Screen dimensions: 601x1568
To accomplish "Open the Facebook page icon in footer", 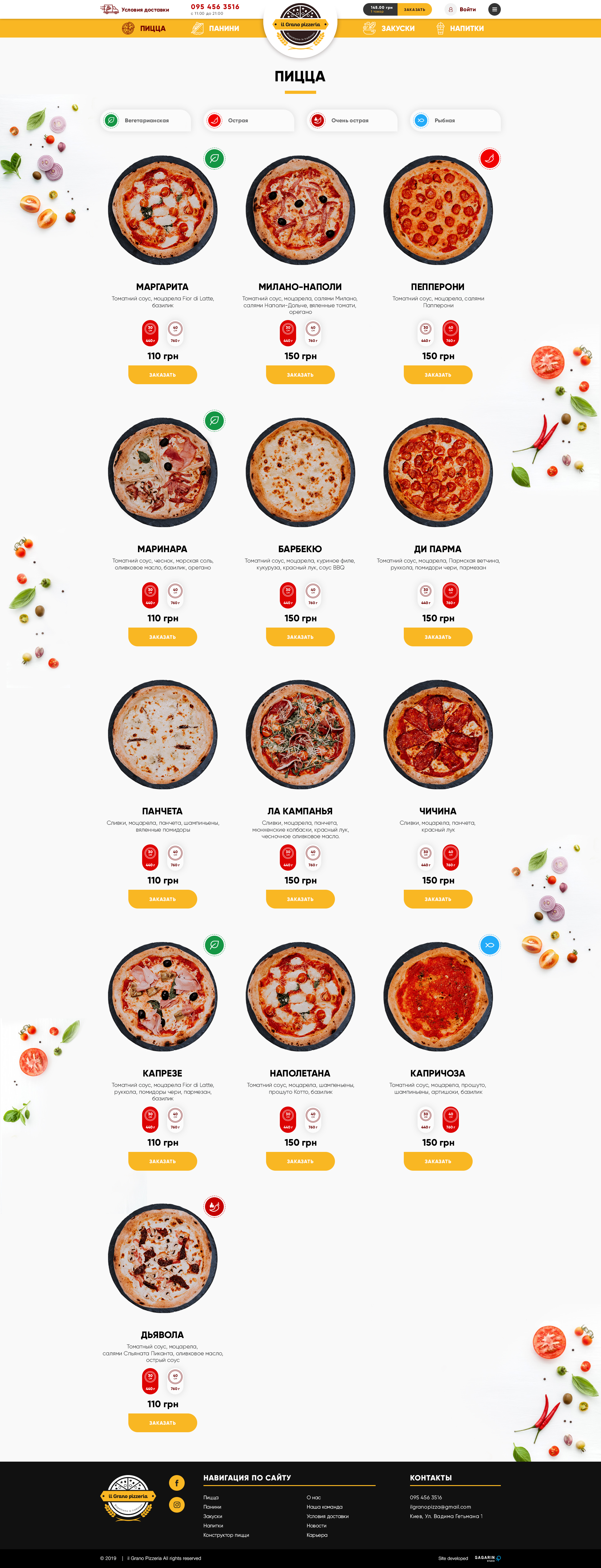I will tap(177, 1483).
